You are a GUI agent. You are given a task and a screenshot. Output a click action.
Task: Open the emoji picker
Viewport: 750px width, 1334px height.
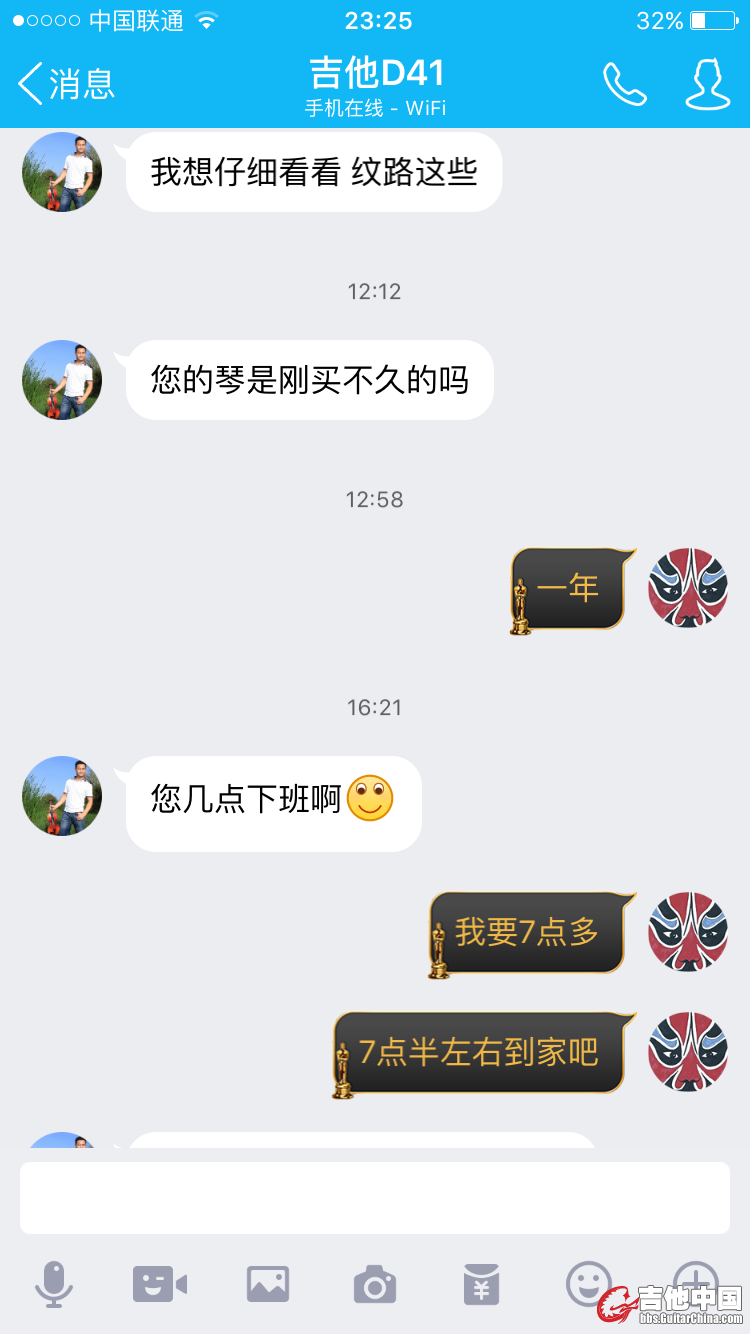[x=588, y=1281]
